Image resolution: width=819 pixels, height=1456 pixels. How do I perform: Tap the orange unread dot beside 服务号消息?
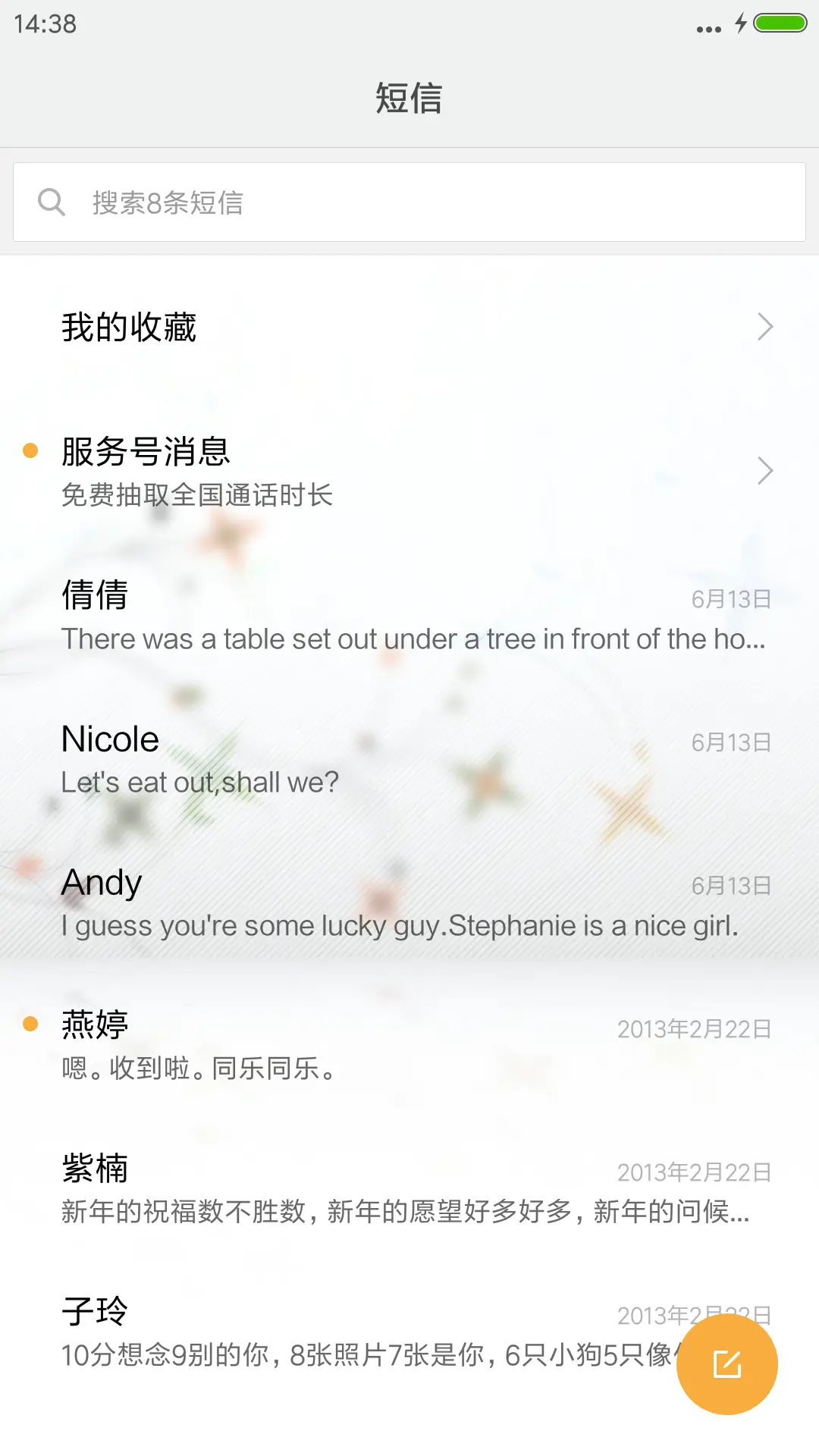pyautogui.click(x=30, y=450)
